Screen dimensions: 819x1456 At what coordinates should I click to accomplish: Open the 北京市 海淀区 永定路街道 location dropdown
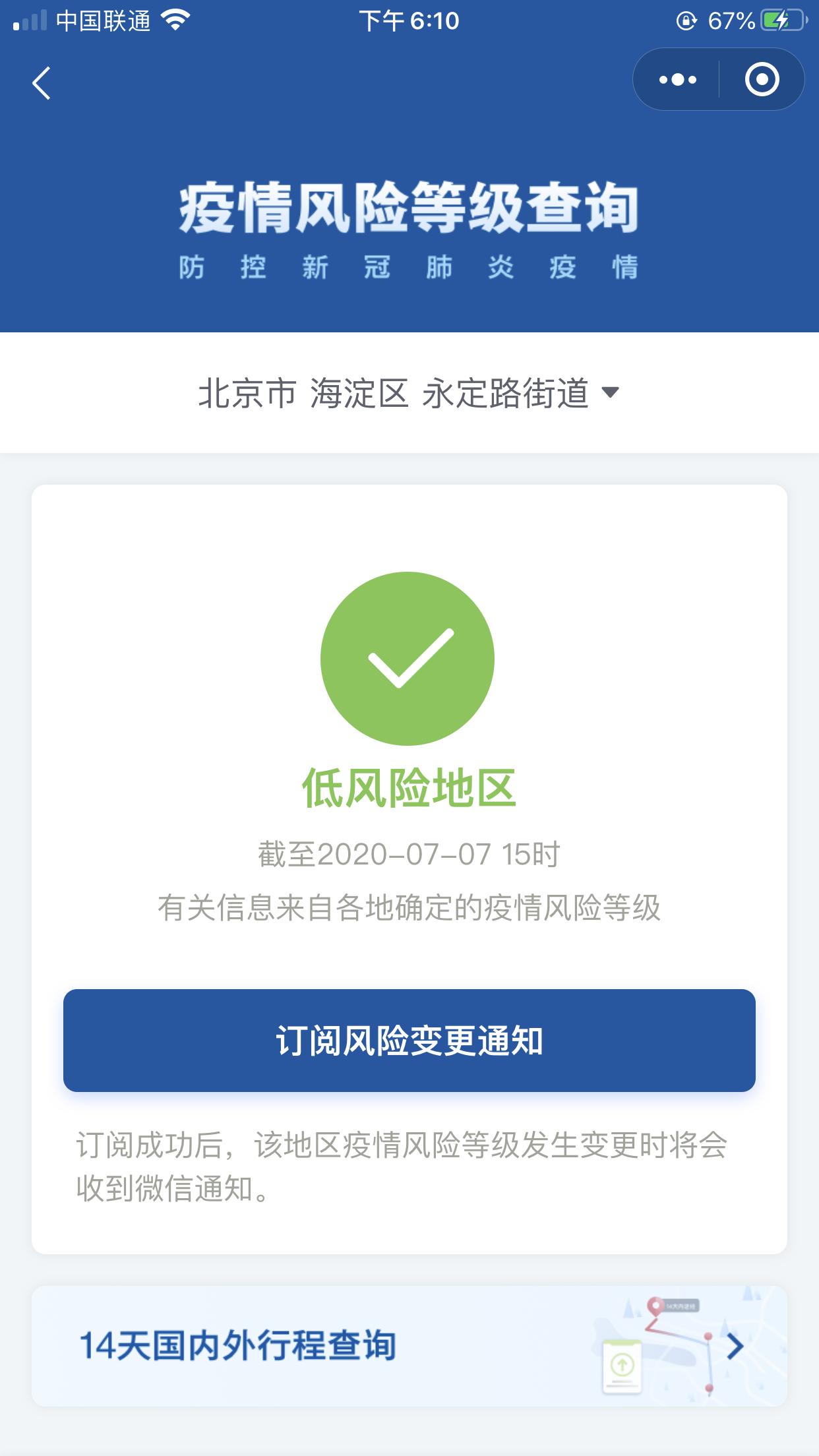point(409,394)
